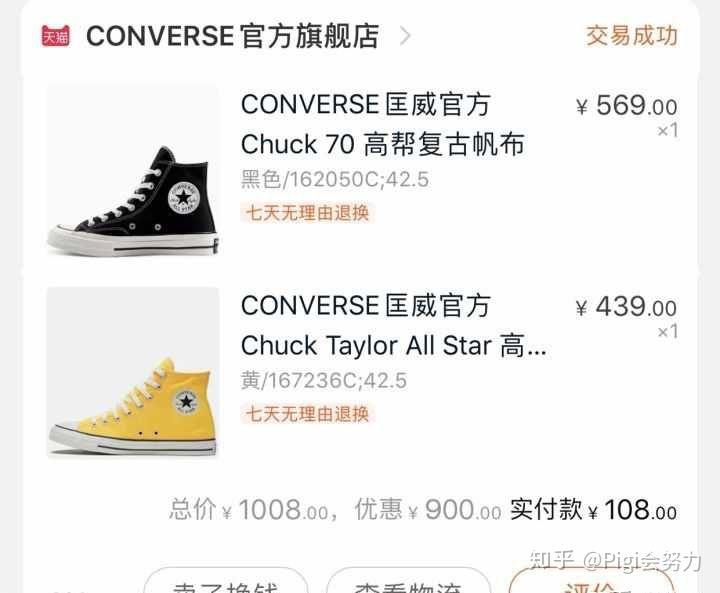The height and width of the screenshot is (593, 720).
Task: View logistics with 查看物流
Action: pos(408,583)
